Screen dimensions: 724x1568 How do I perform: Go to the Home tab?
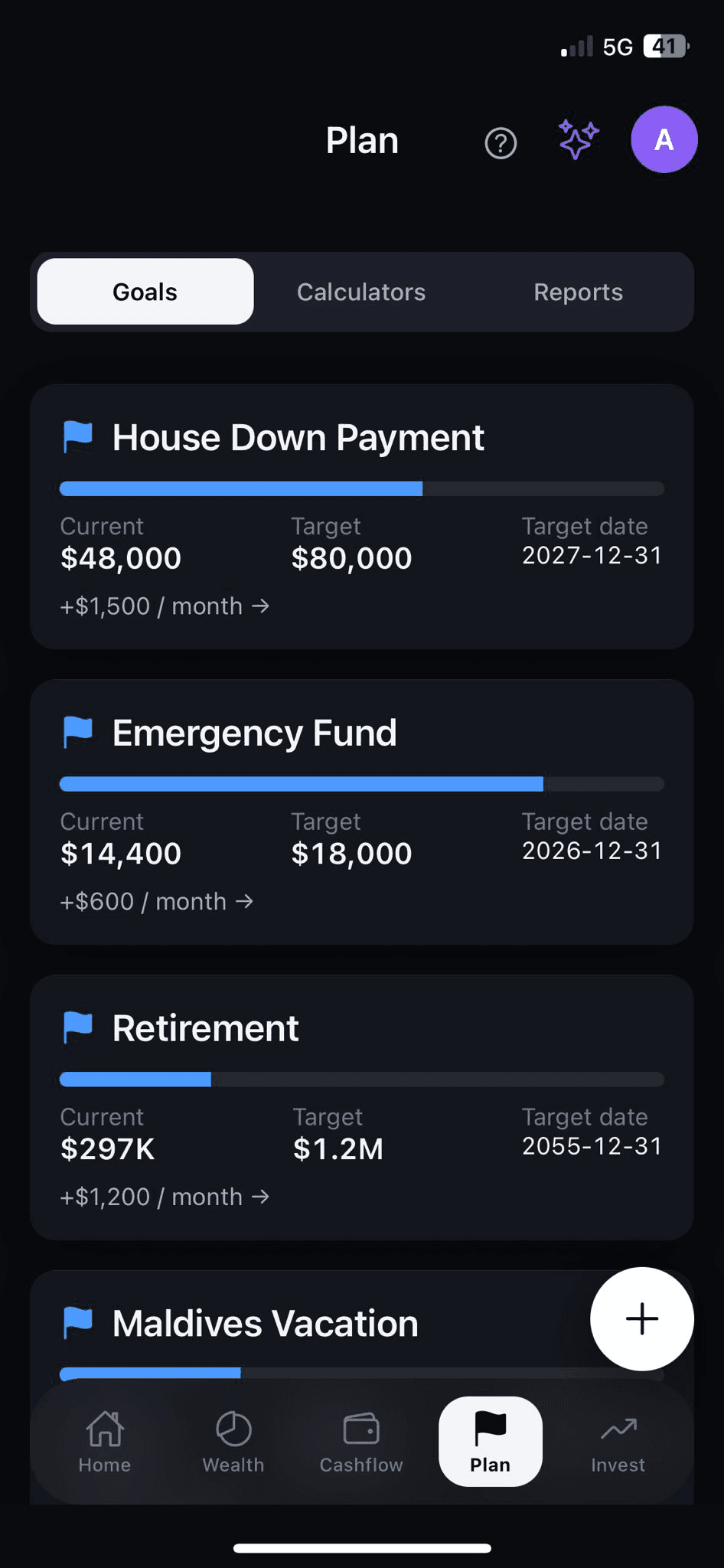105,1442
